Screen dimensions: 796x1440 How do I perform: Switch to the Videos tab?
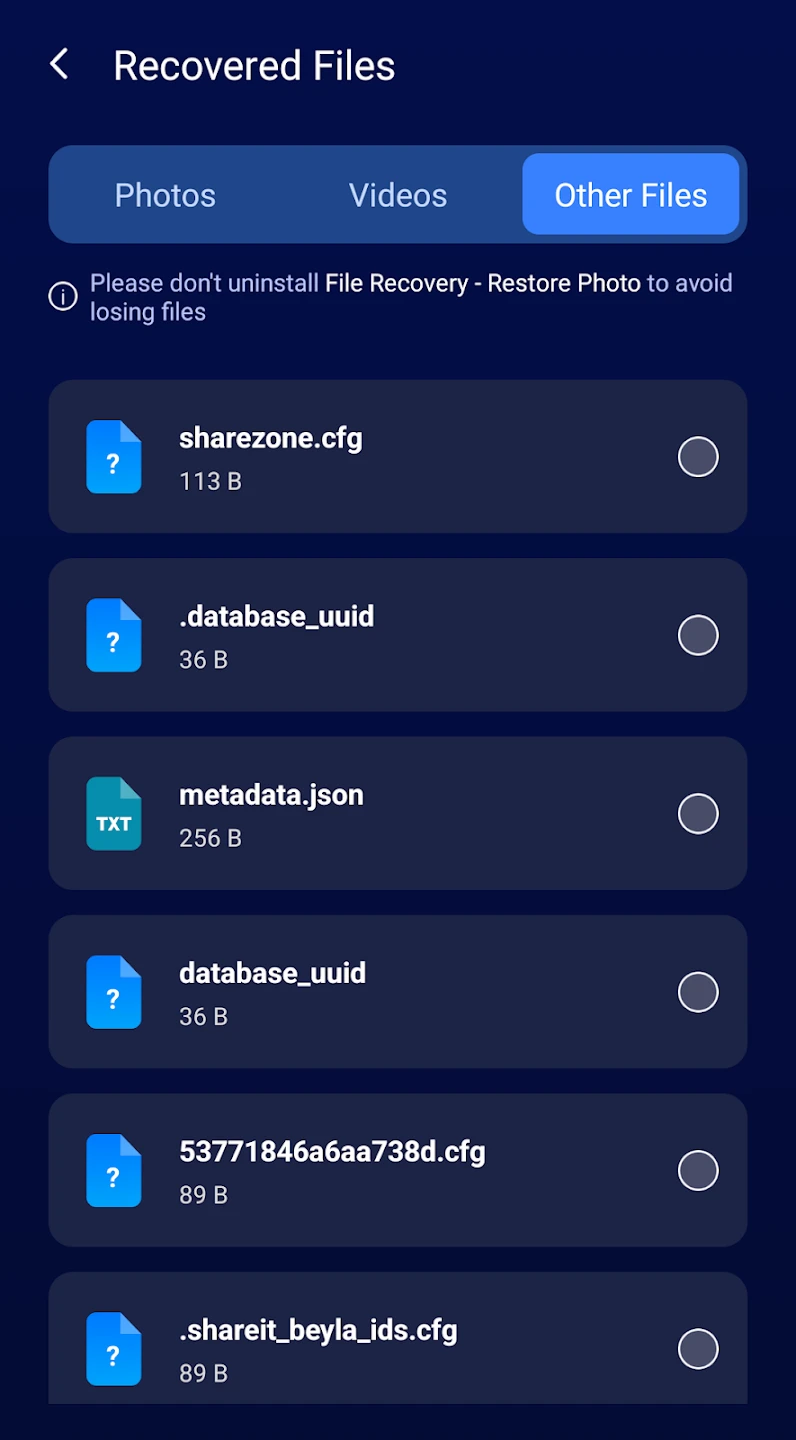pos(397,195)
